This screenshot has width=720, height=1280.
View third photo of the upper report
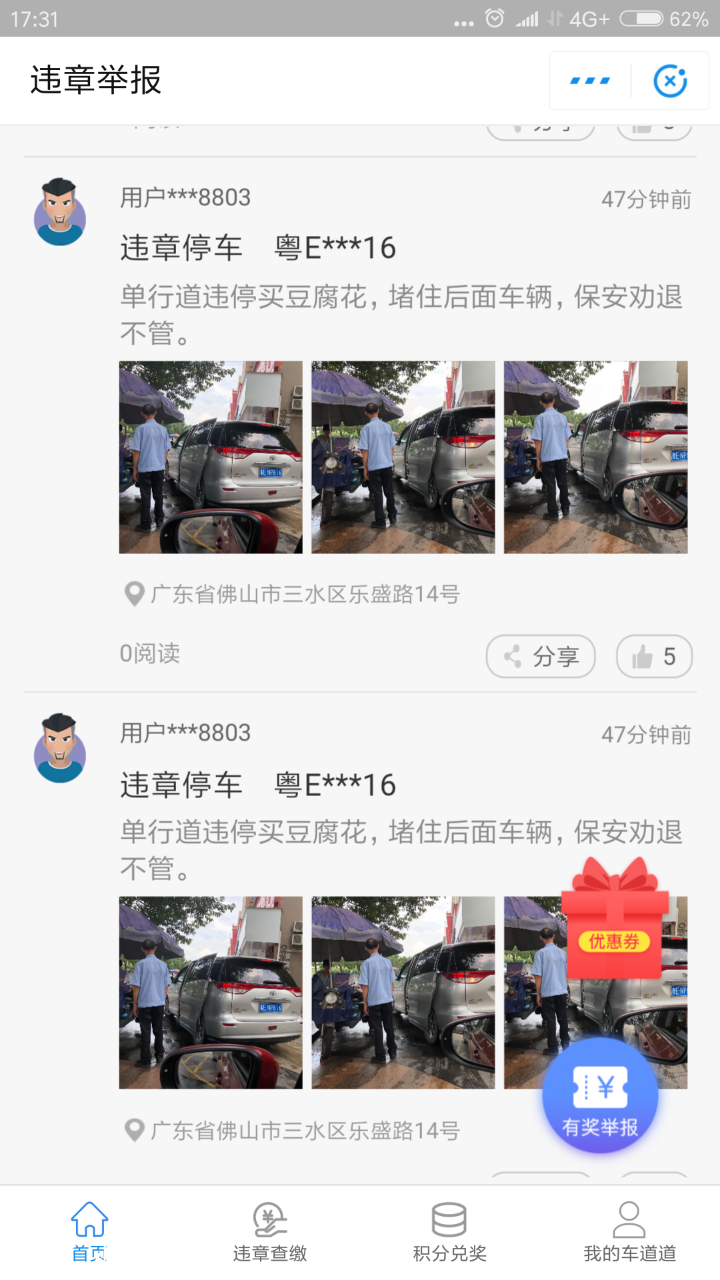click(595, 457)
